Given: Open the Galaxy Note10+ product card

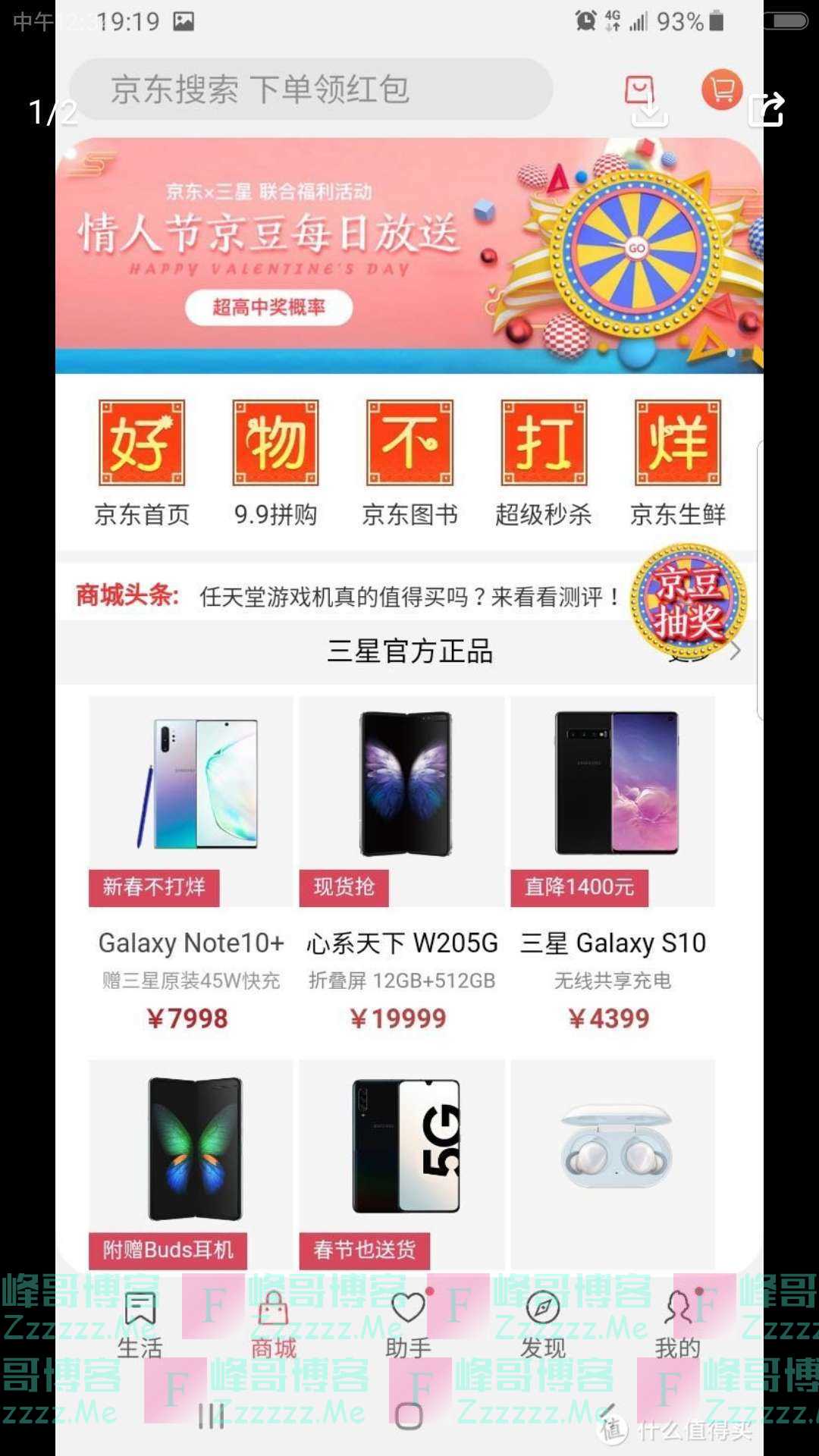Looking at the screenshot, I should (x=191, y=864).
